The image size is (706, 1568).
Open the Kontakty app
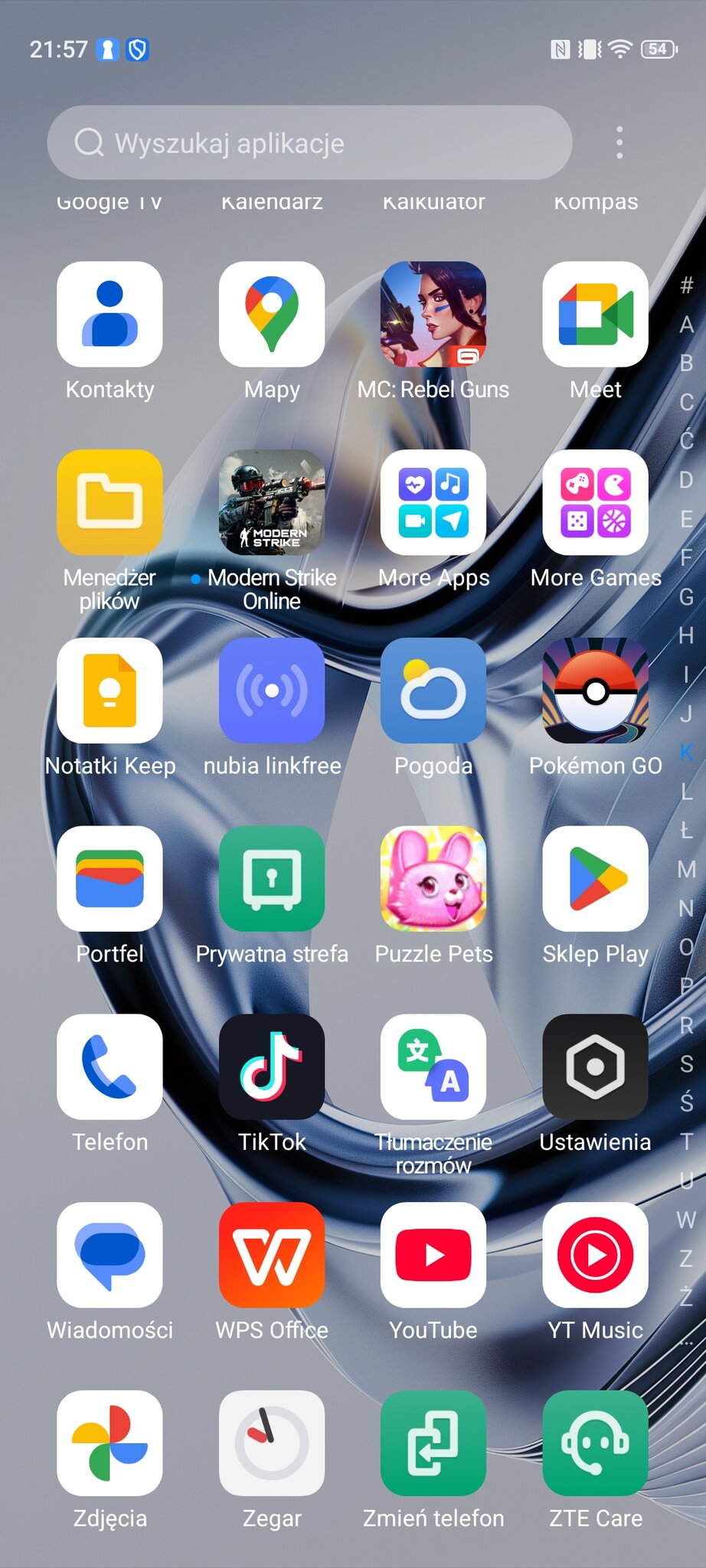tap(109, 315)
